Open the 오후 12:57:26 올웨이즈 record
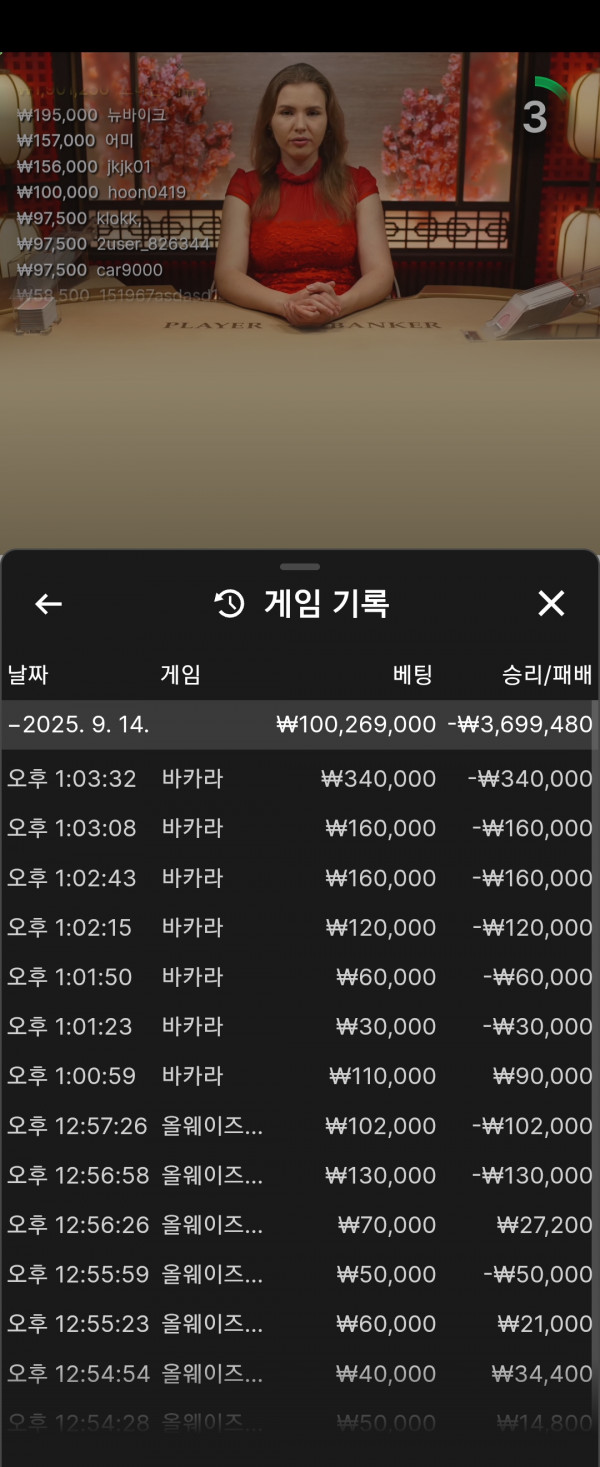The width and height of the screenshot is (600, 1467). tap(300, 1126)
